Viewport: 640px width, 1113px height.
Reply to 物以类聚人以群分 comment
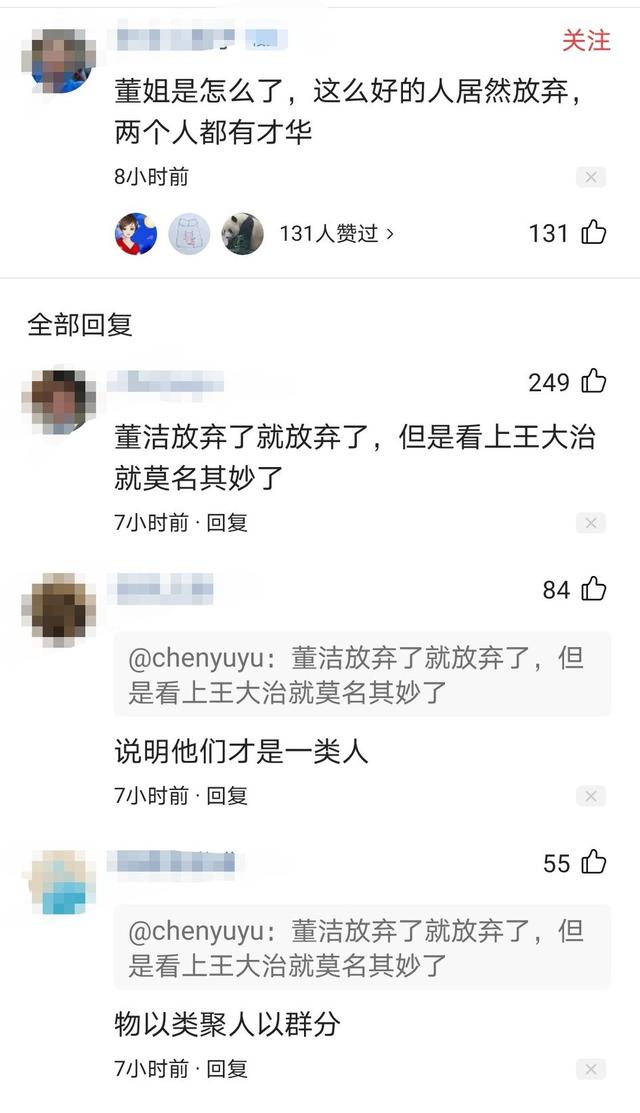227,1069
